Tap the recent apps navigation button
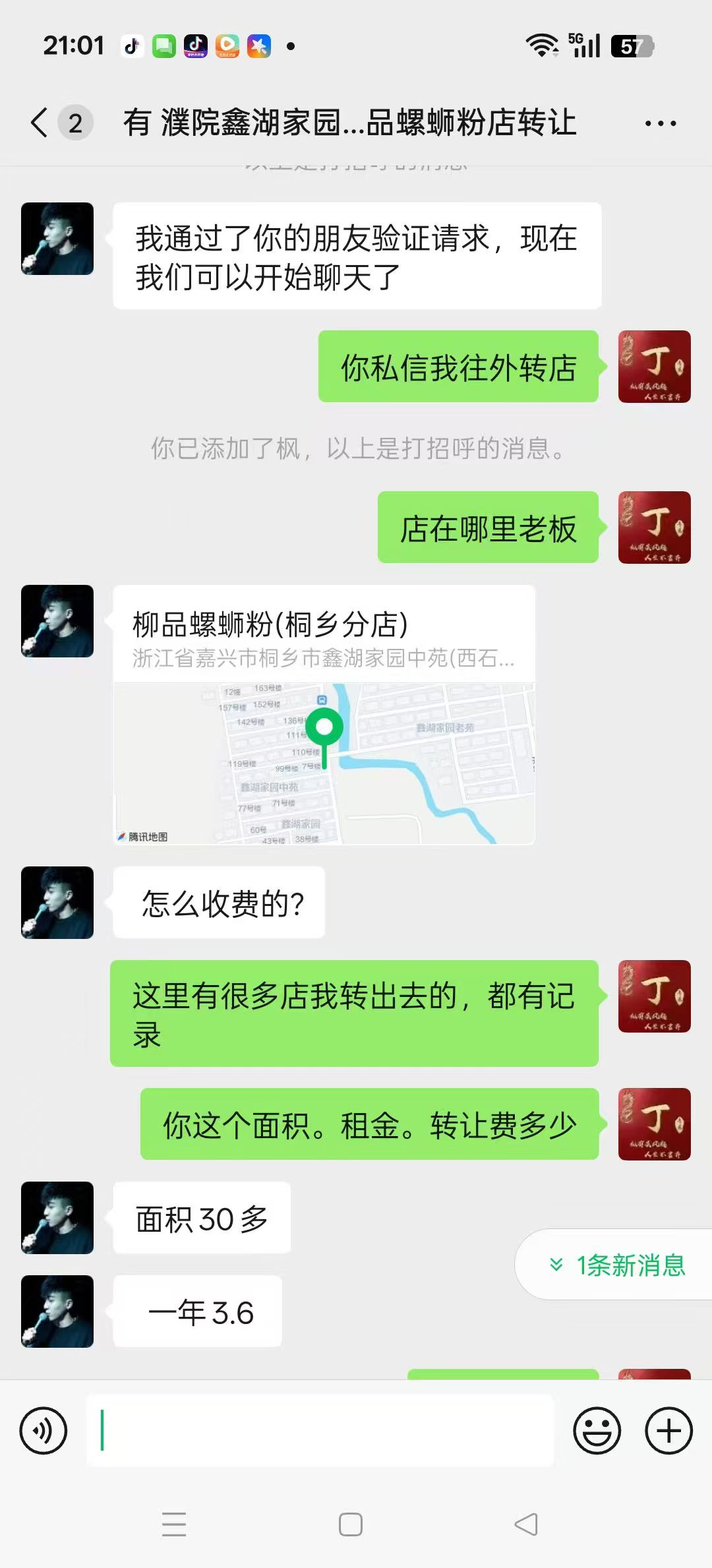Image resolution: width=712 pixels, height=1568 pixels. (174, 1524)
